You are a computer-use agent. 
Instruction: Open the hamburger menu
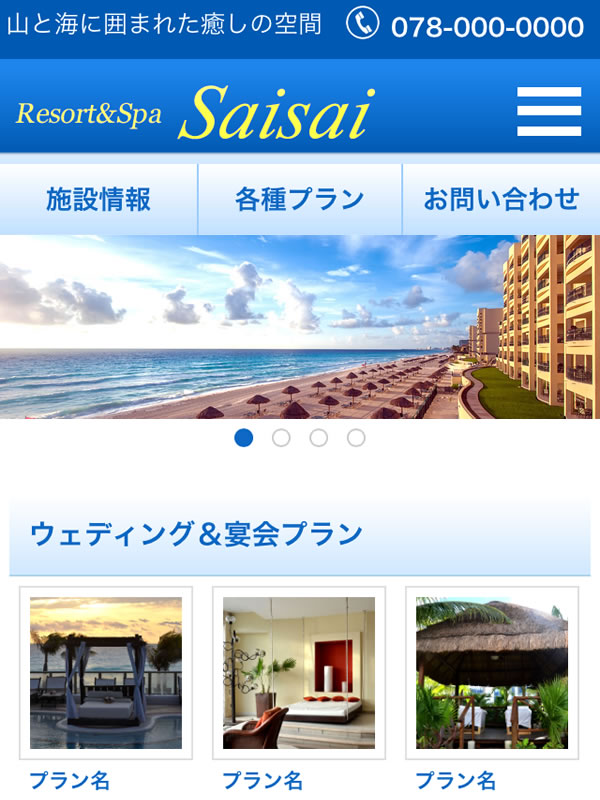click(549, 111)
